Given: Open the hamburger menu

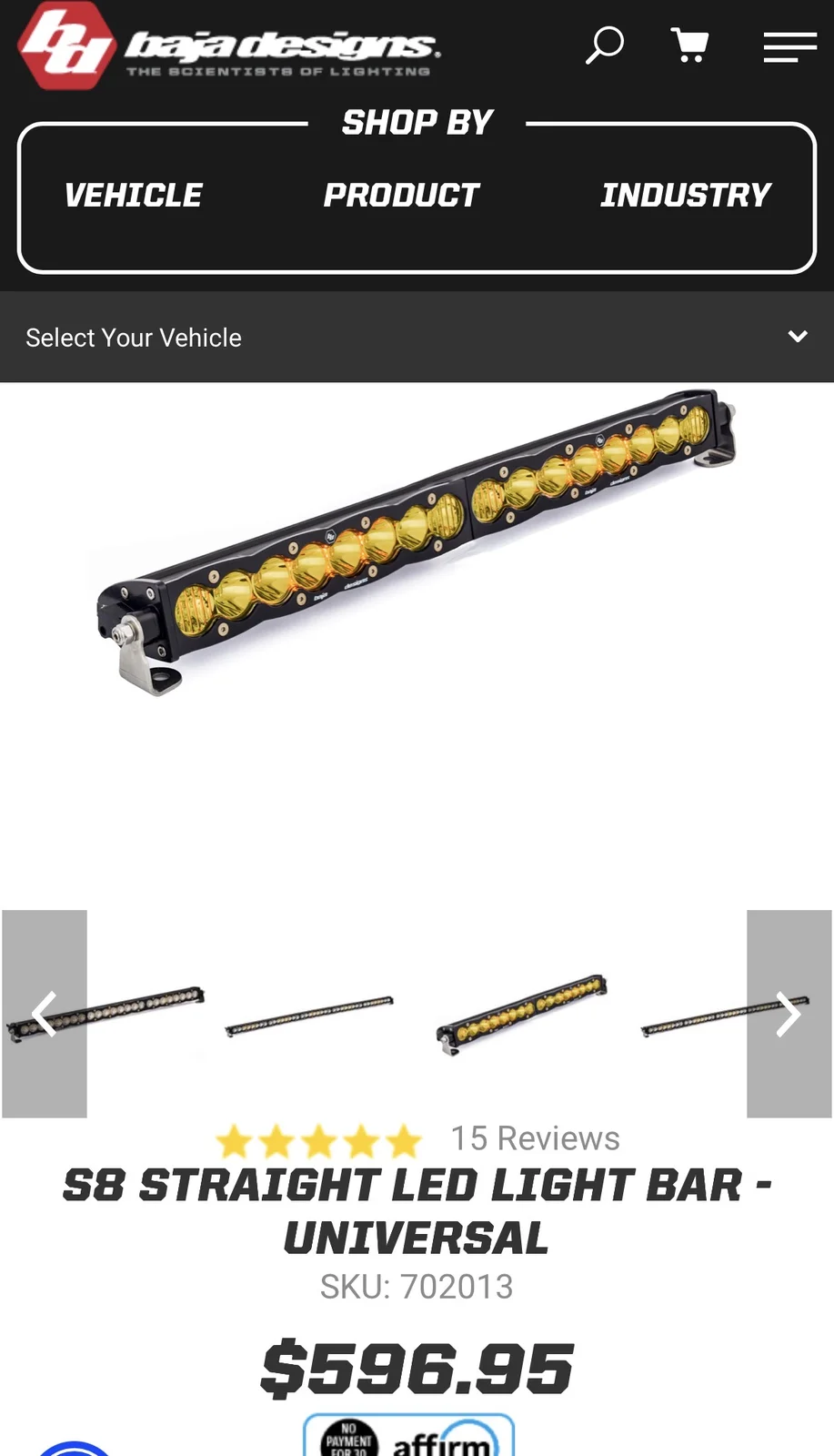Looking at the screenshot, I should coord(789,46).
